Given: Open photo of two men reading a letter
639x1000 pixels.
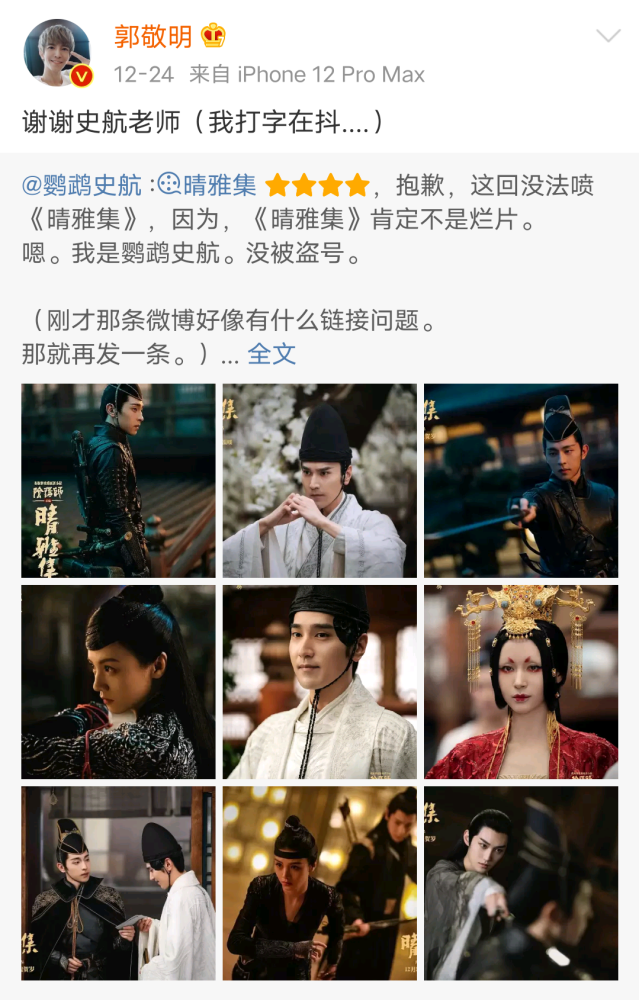Looking at the screenshot, I should tap(118, 883).
